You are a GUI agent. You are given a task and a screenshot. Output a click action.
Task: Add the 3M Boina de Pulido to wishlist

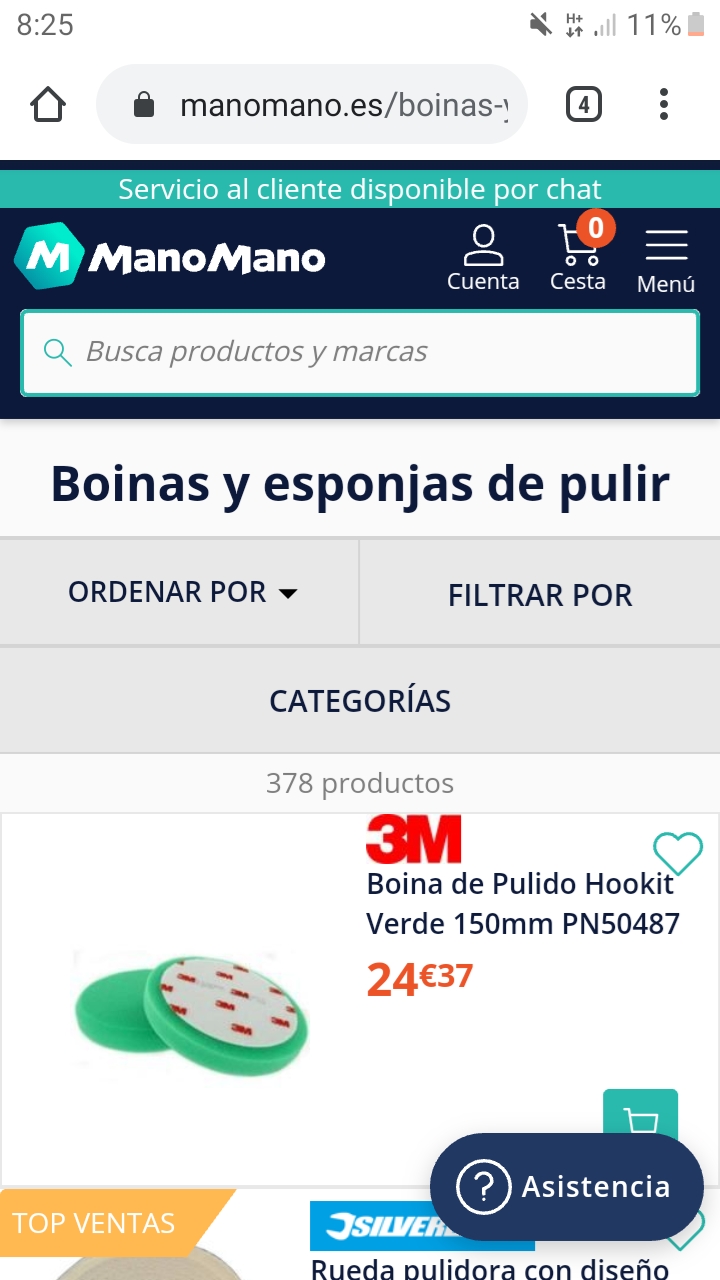pyautogui.click(x=678, y=853)
